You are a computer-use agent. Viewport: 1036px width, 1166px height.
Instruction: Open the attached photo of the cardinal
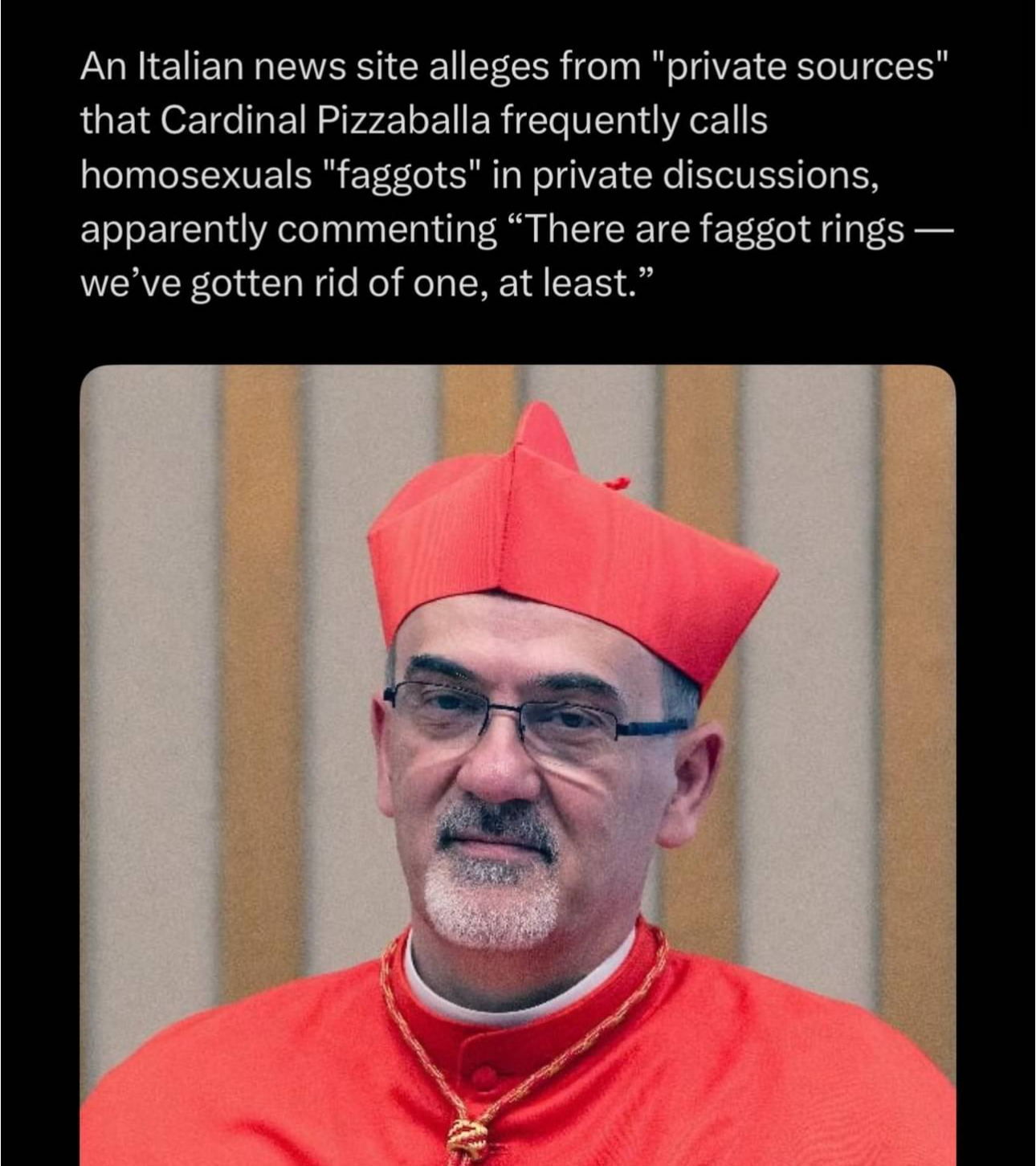coord(518,763)
